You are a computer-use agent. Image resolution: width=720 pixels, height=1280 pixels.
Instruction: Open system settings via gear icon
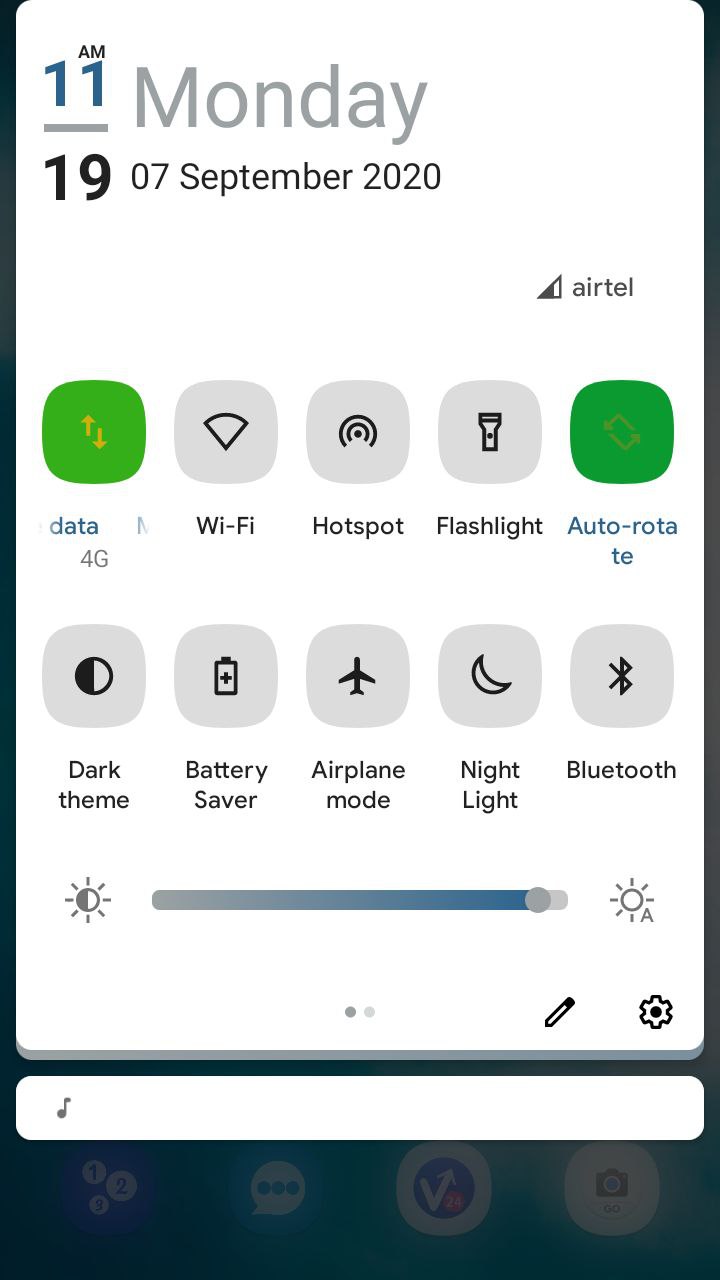pos(656,1012)
